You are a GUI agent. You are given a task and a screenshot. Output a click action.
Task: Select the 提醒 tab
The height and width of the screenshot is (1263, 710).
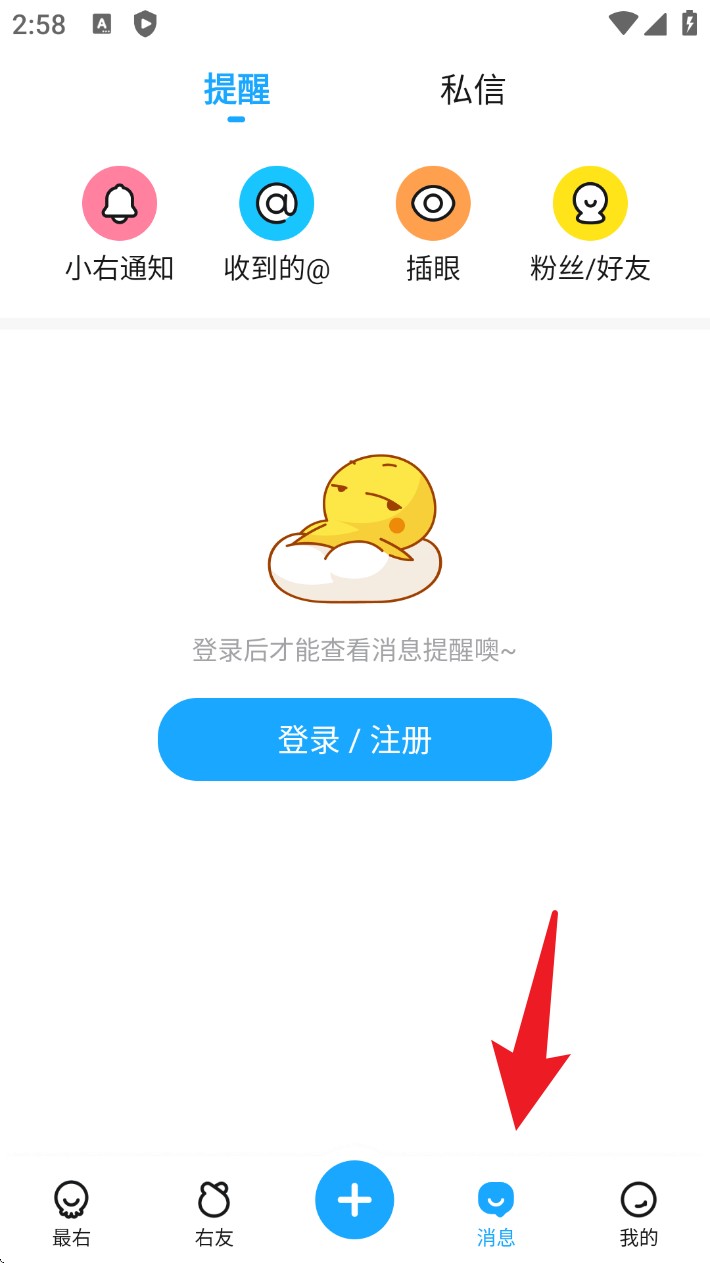coord(237,90)
